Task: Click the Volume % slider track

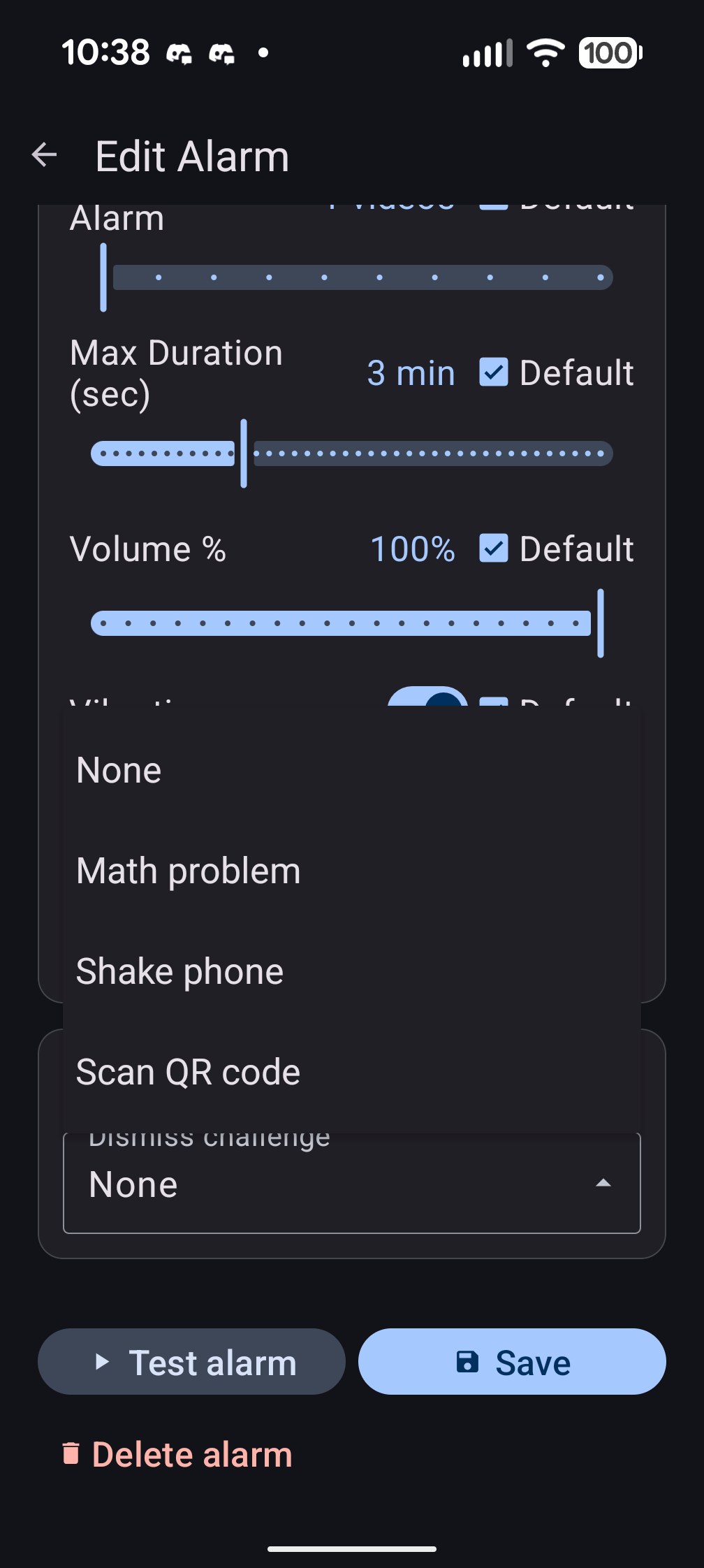Action: pyautogui.click(x=342, y=623)
